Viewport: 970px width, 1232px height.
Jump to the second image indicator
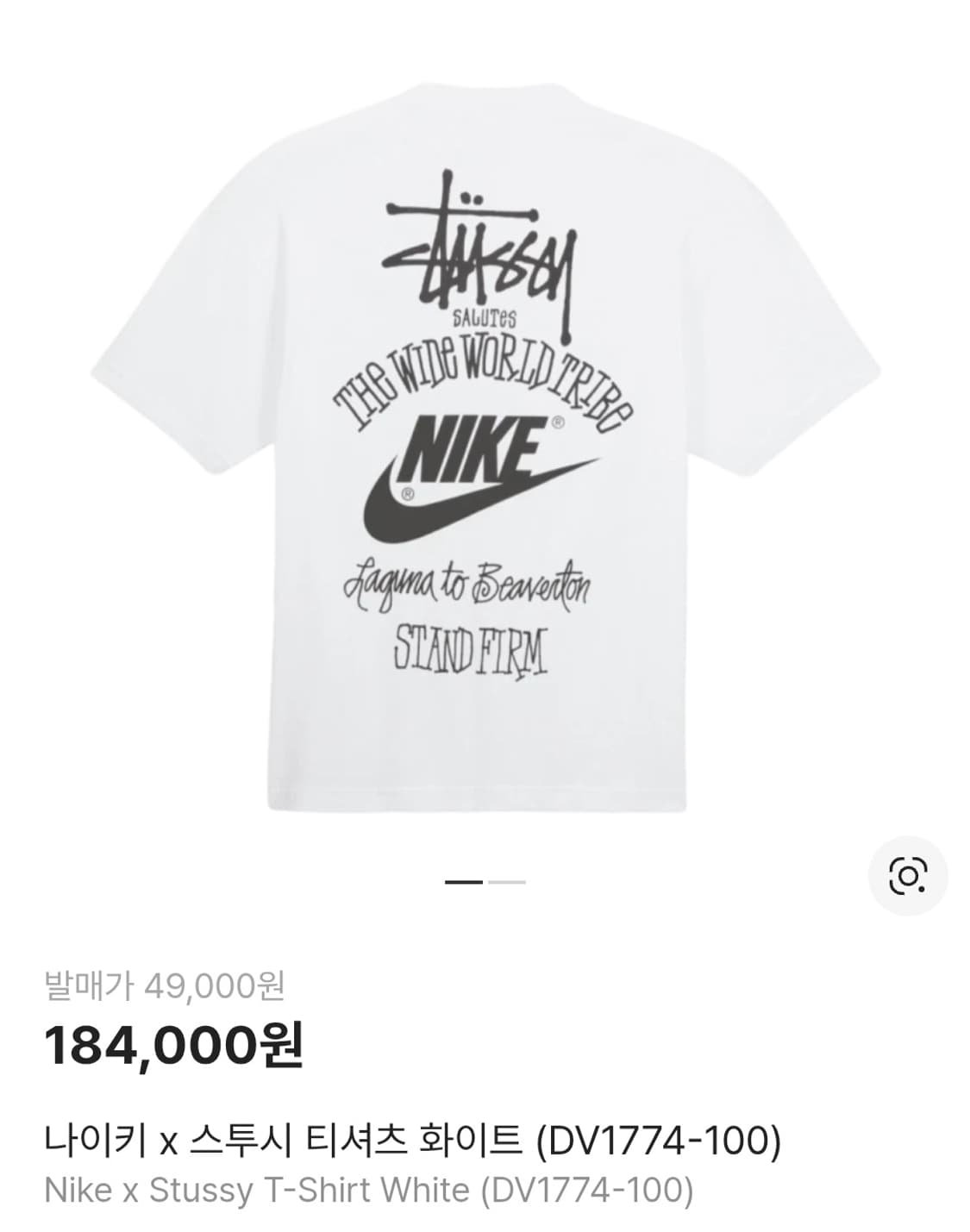click(507, 882)
